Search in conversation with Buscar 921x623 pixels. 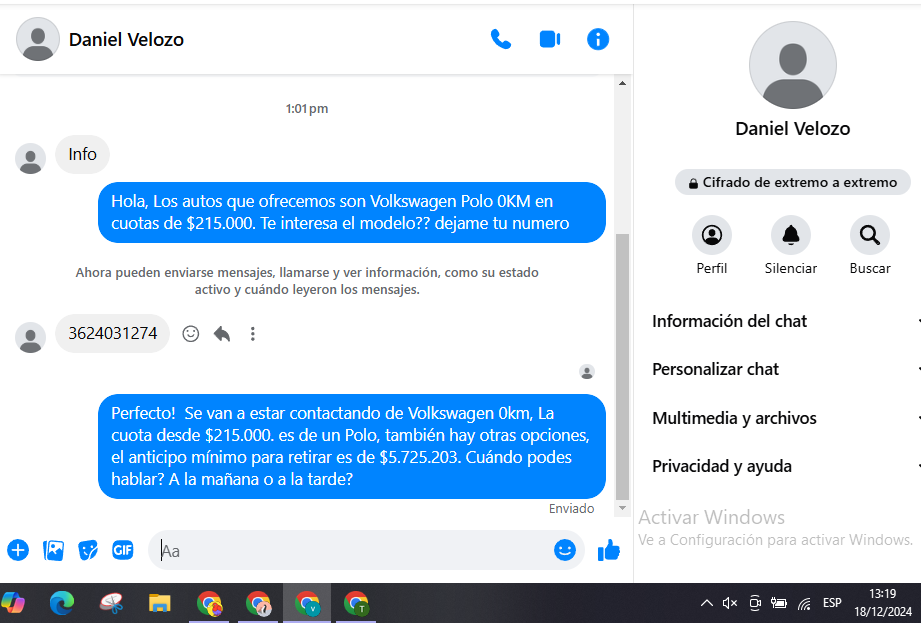869,236
